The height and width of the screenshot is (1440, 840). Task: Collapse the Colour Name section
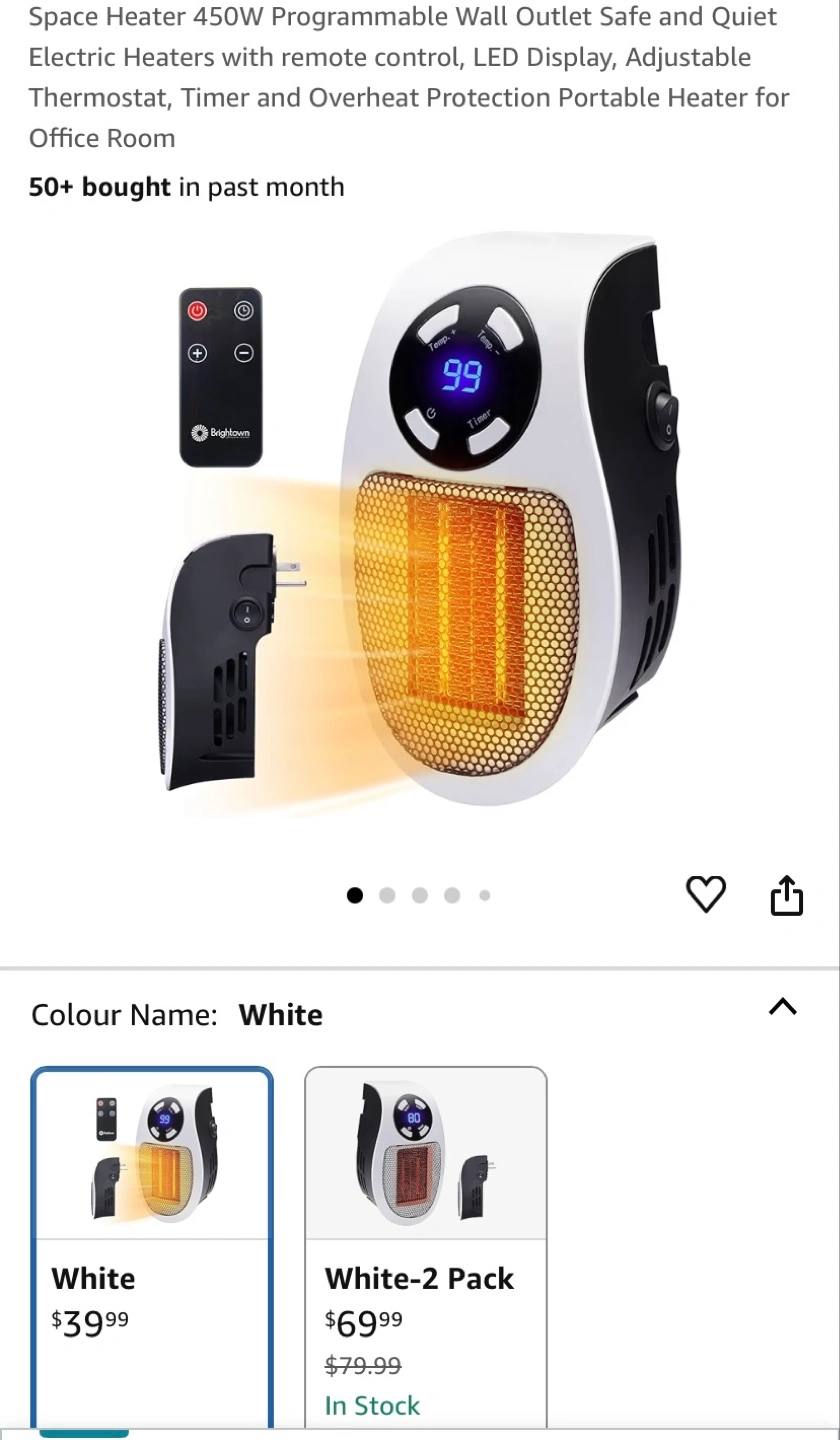coord(782,1007)
